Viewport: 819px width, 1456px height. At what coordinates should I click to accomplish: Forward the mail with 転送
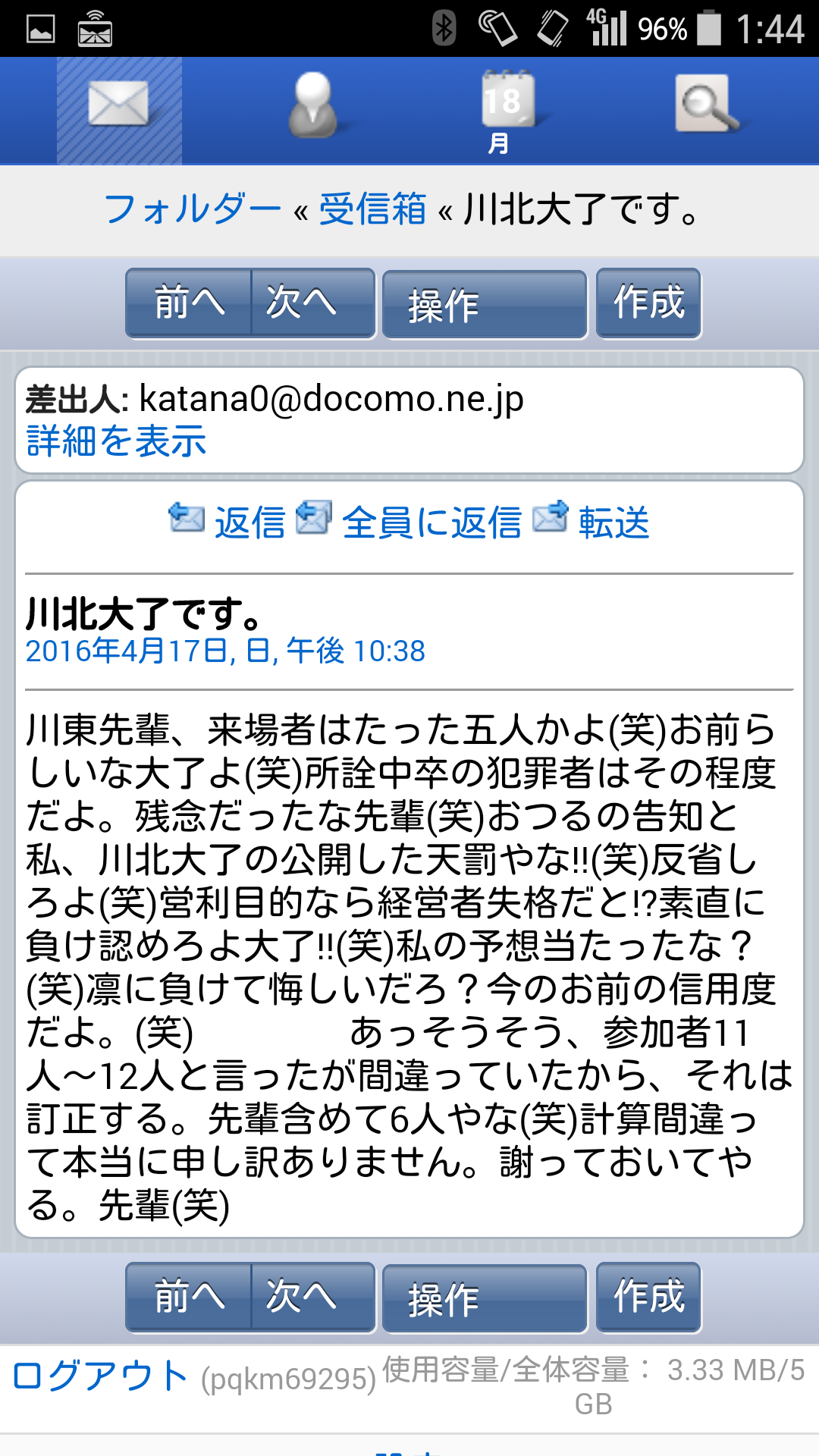(591, 522)
